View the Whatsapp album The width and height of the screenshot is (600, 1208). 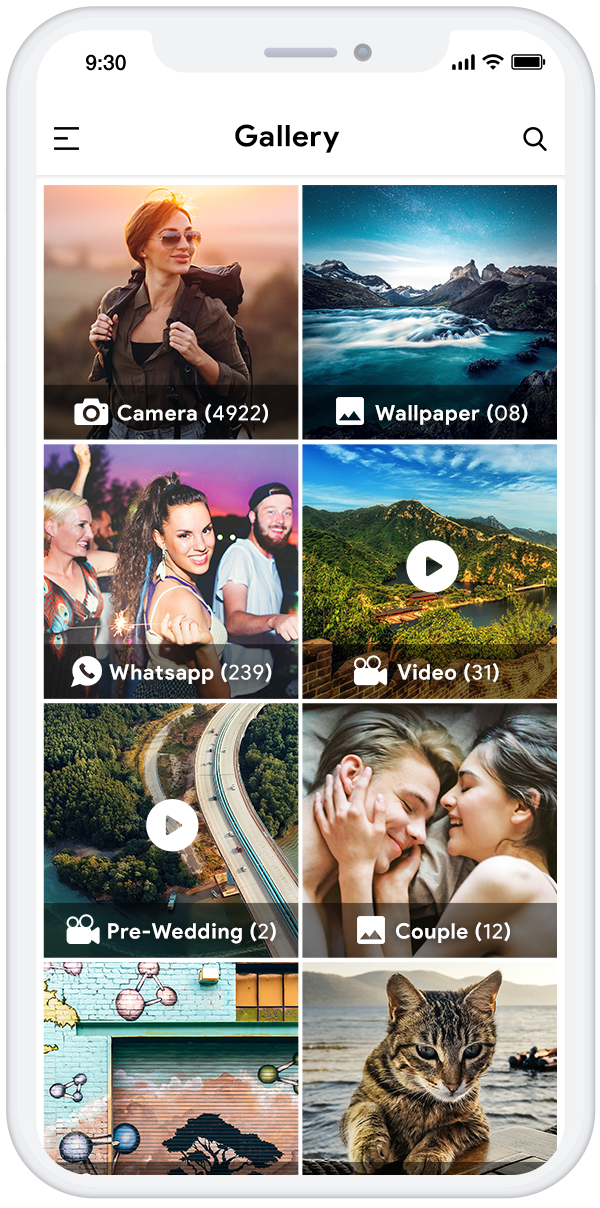[171, 571]
